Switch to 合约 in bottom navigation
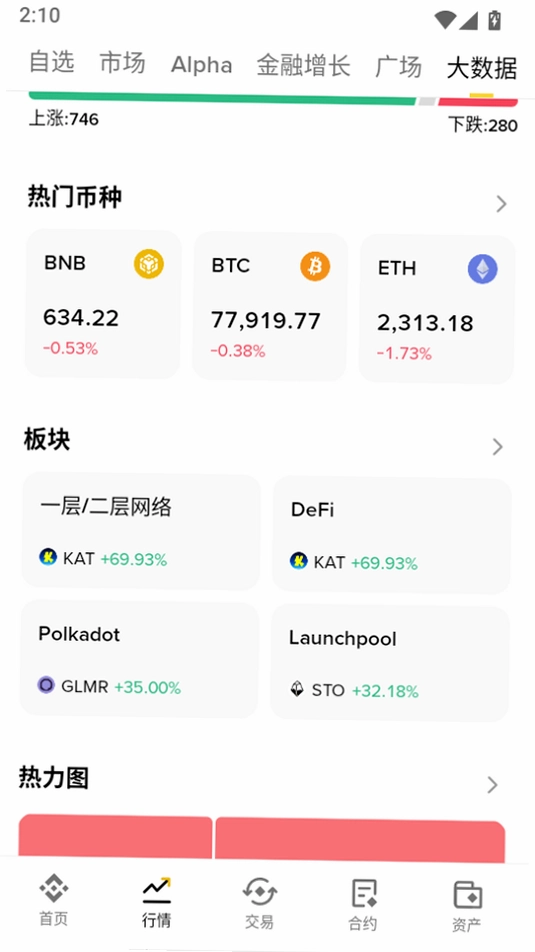This screenshot has height=952, width=535. 363,905
